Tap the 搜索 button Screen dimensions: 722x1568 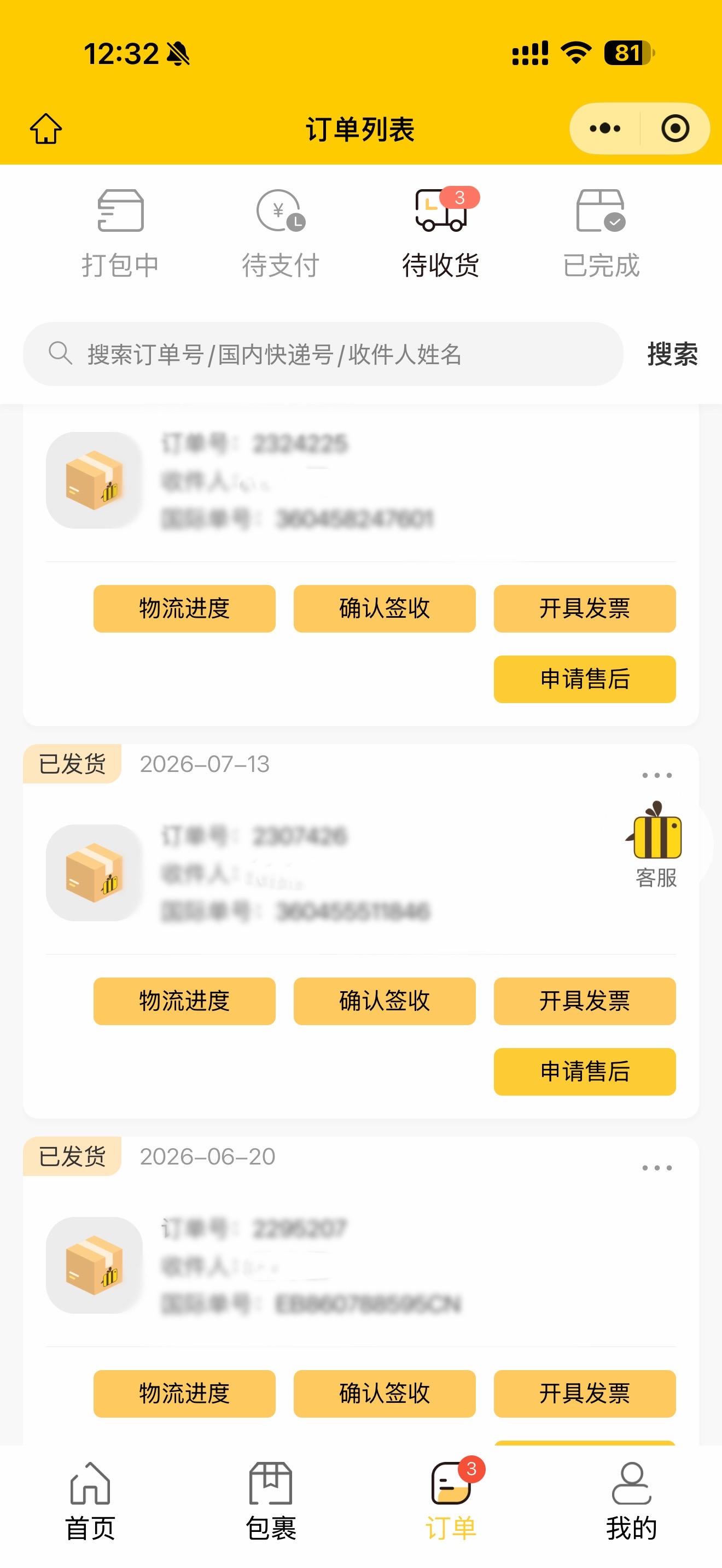(x=673, y=354)
